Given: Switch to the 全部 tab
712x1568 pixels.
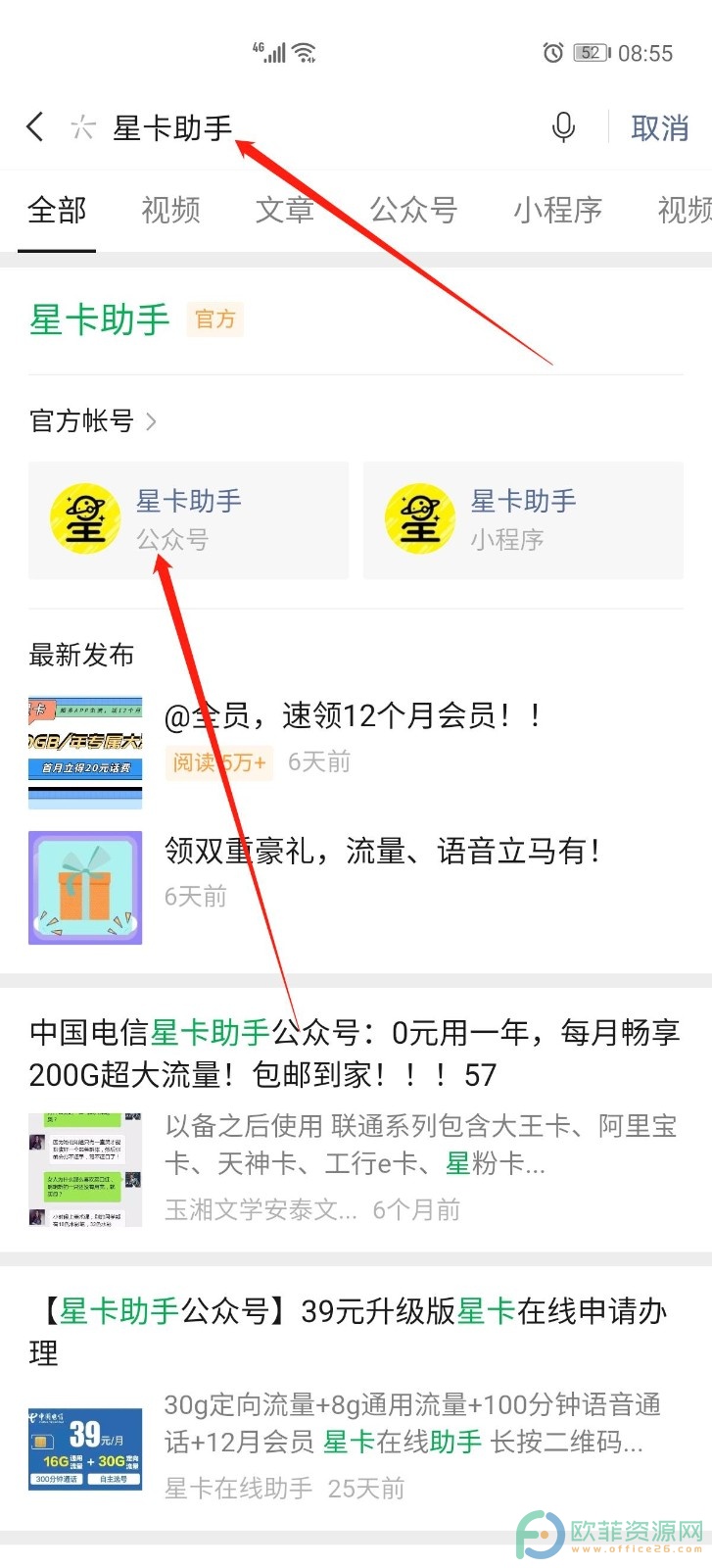Looking at the screenshot, I should click(57, 210).
